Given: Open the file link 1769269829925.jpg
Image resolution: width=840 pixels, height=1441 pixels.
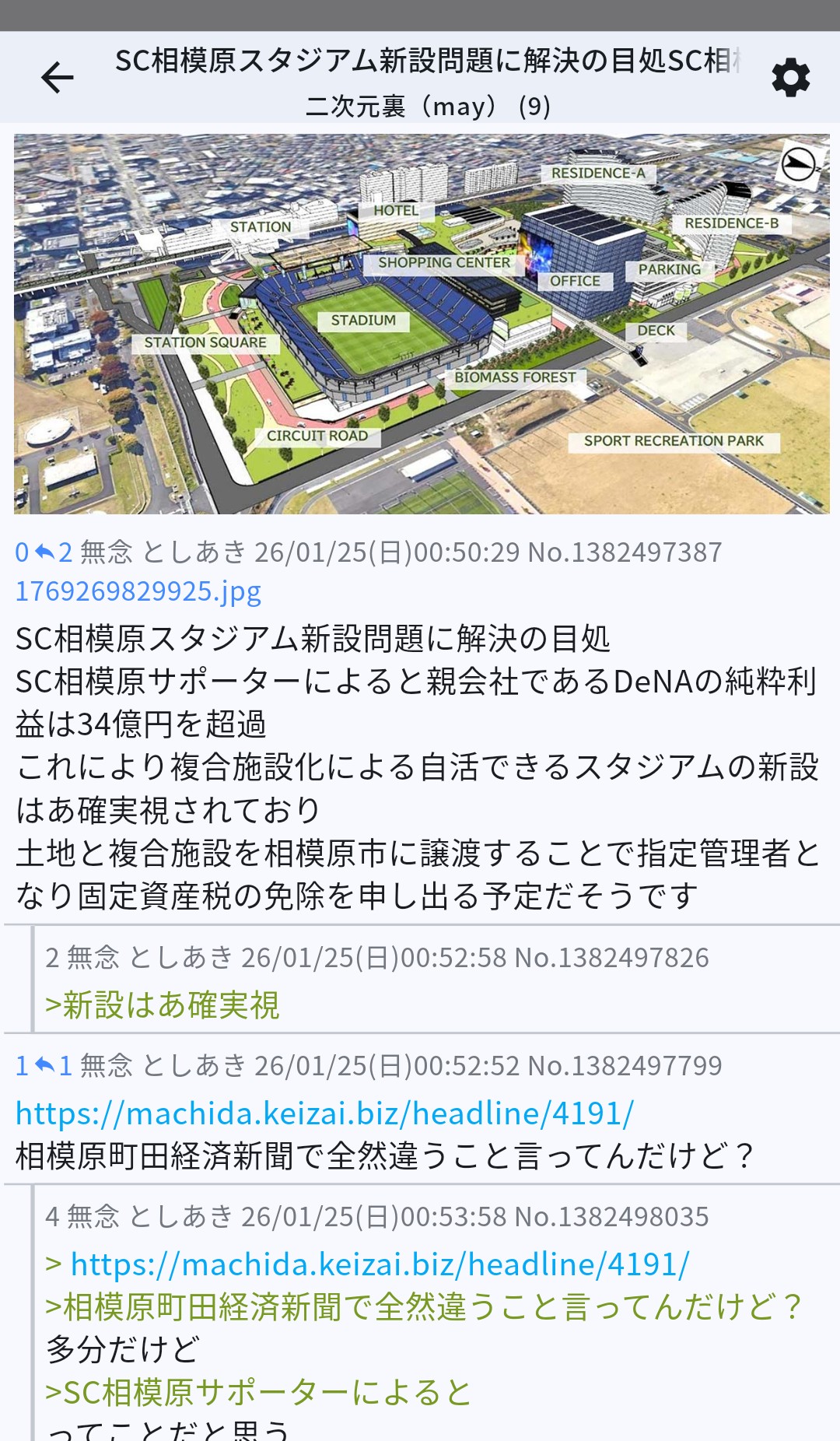Looking at the screenshot, I should tap(138, 591).
